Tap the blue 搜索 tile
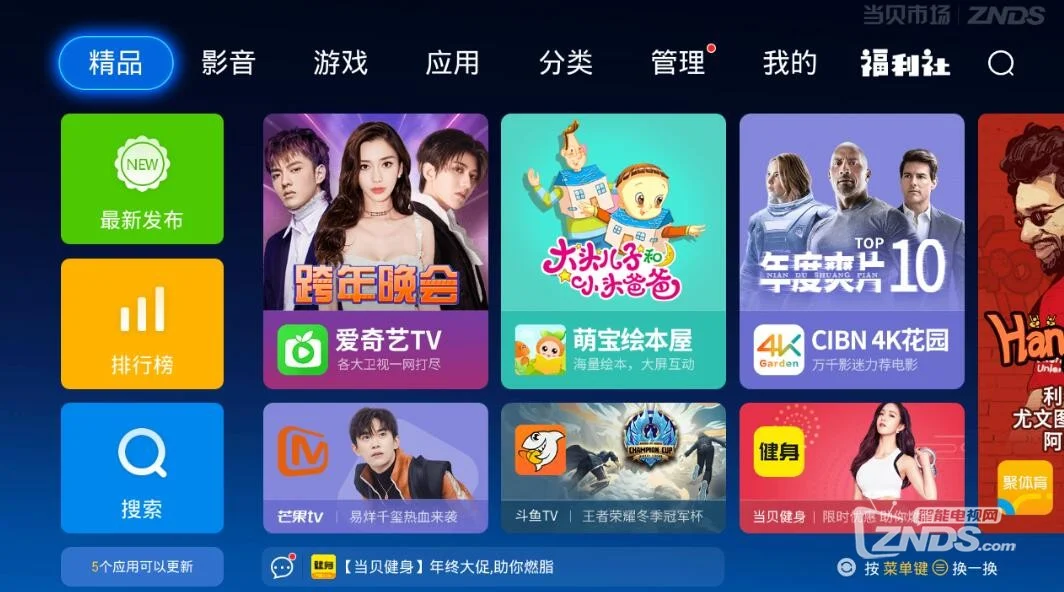The image size is (1064, 592). tap(142, 468)
